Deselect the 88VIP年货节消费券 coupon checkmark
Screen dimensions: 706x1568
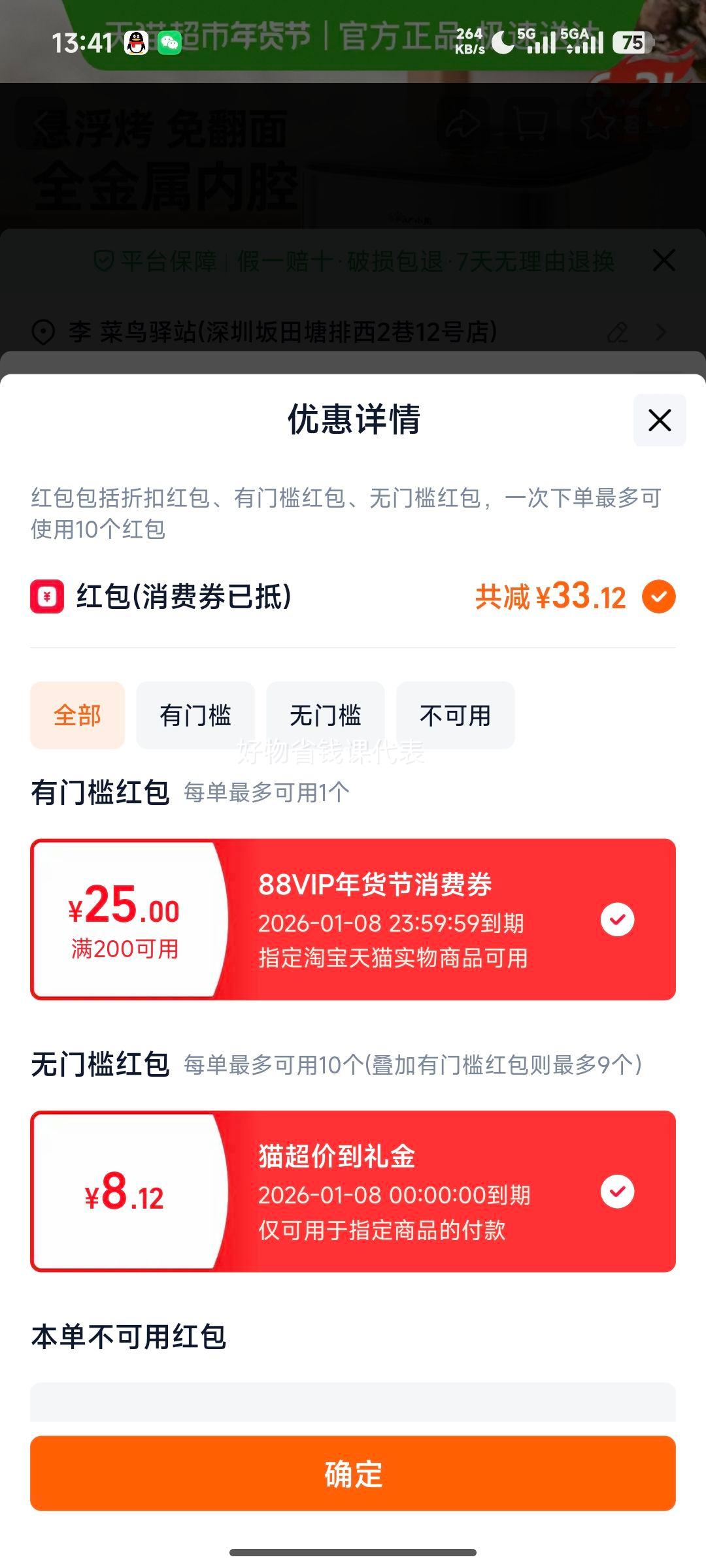click(617, 920)
